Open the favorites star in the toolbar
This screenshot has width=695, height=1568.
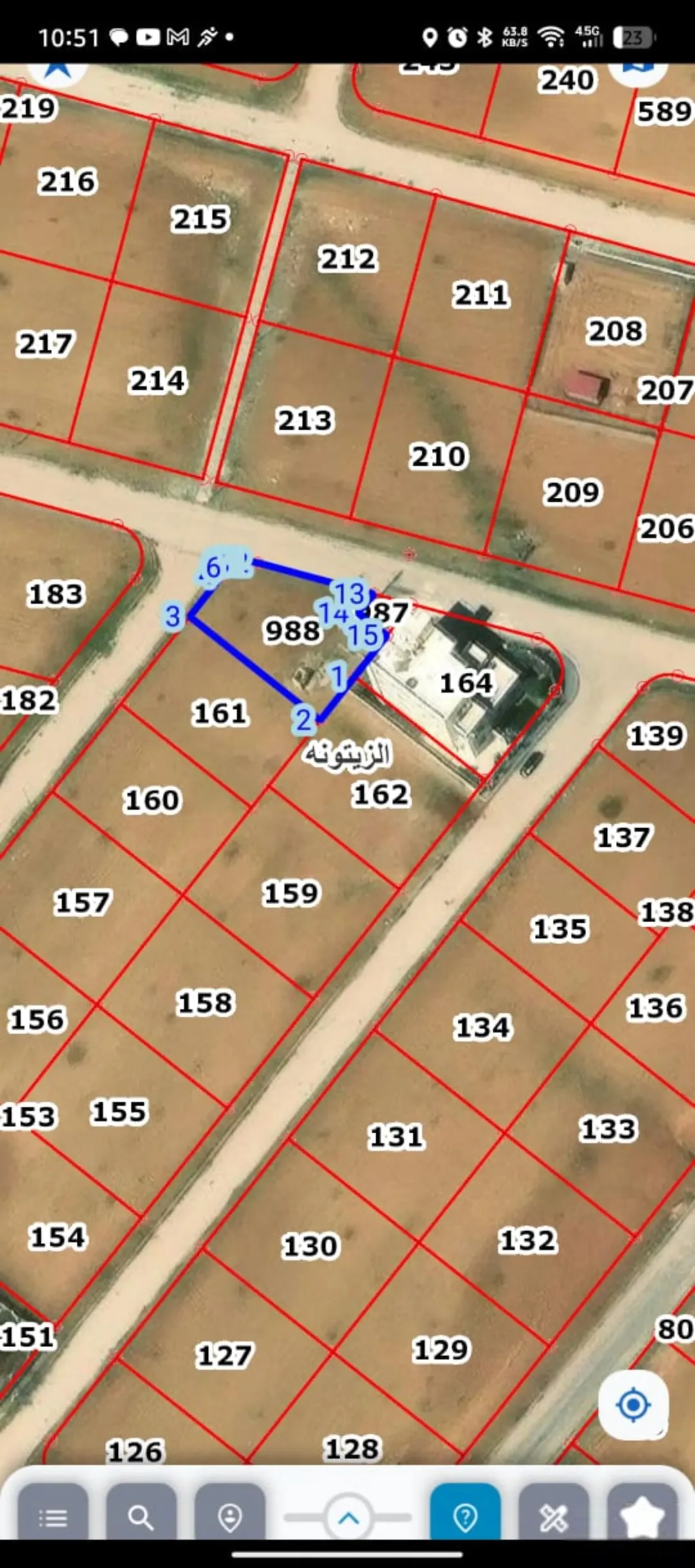[x=642, y=1516]
